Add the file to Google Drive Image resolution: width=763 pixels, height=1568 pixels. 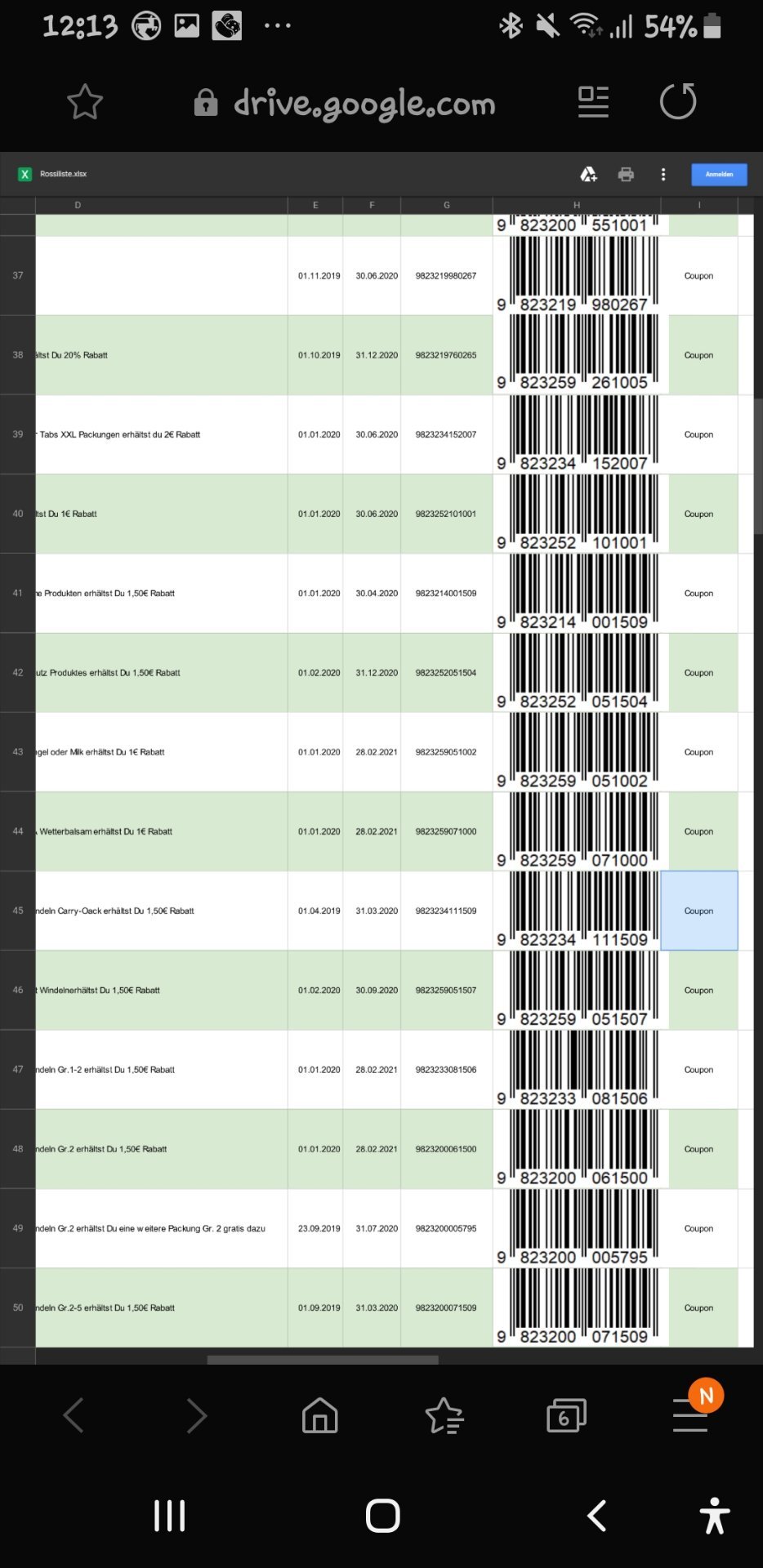coord(588,174)
